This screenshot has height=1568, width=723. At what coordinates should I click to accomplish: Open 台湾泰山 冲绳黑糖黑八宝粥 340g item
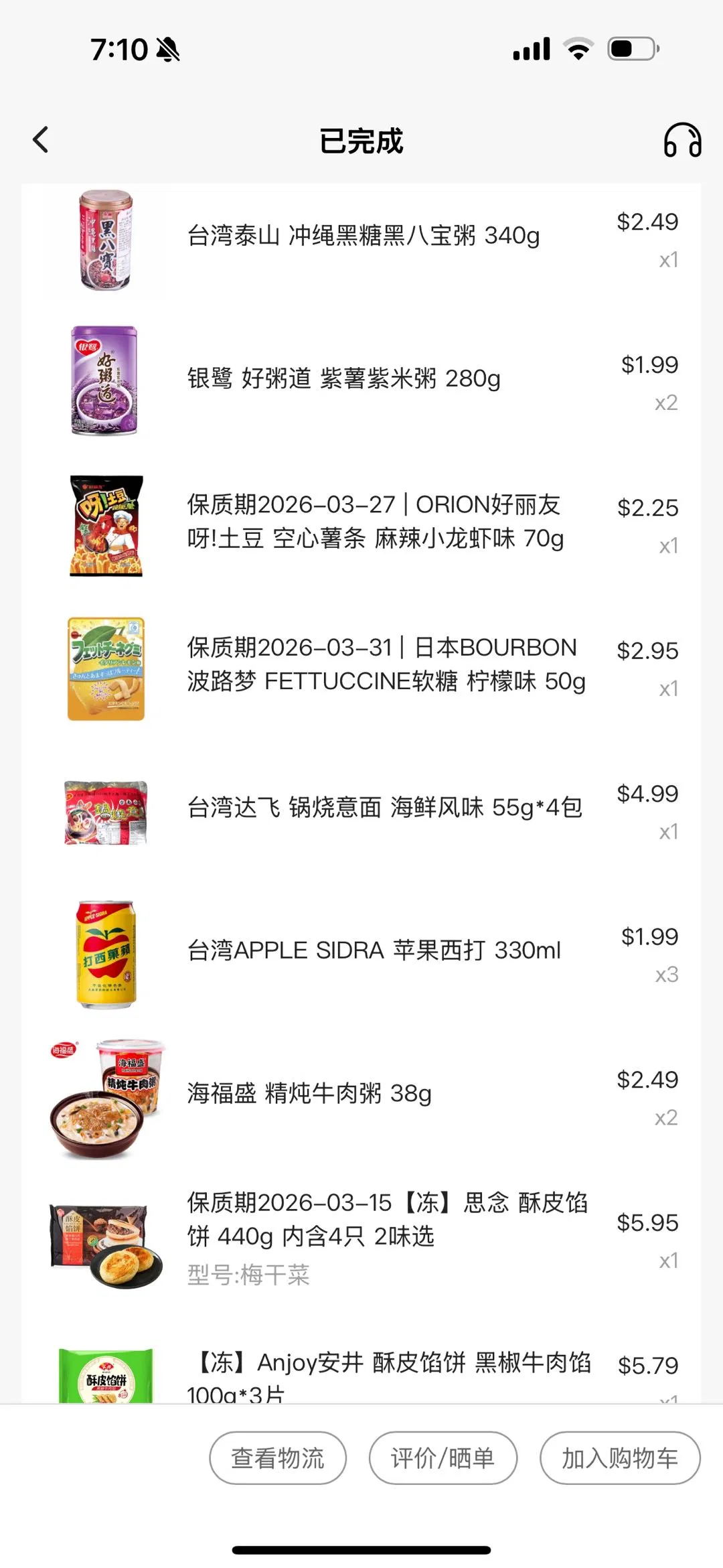(x=363, y=236)
